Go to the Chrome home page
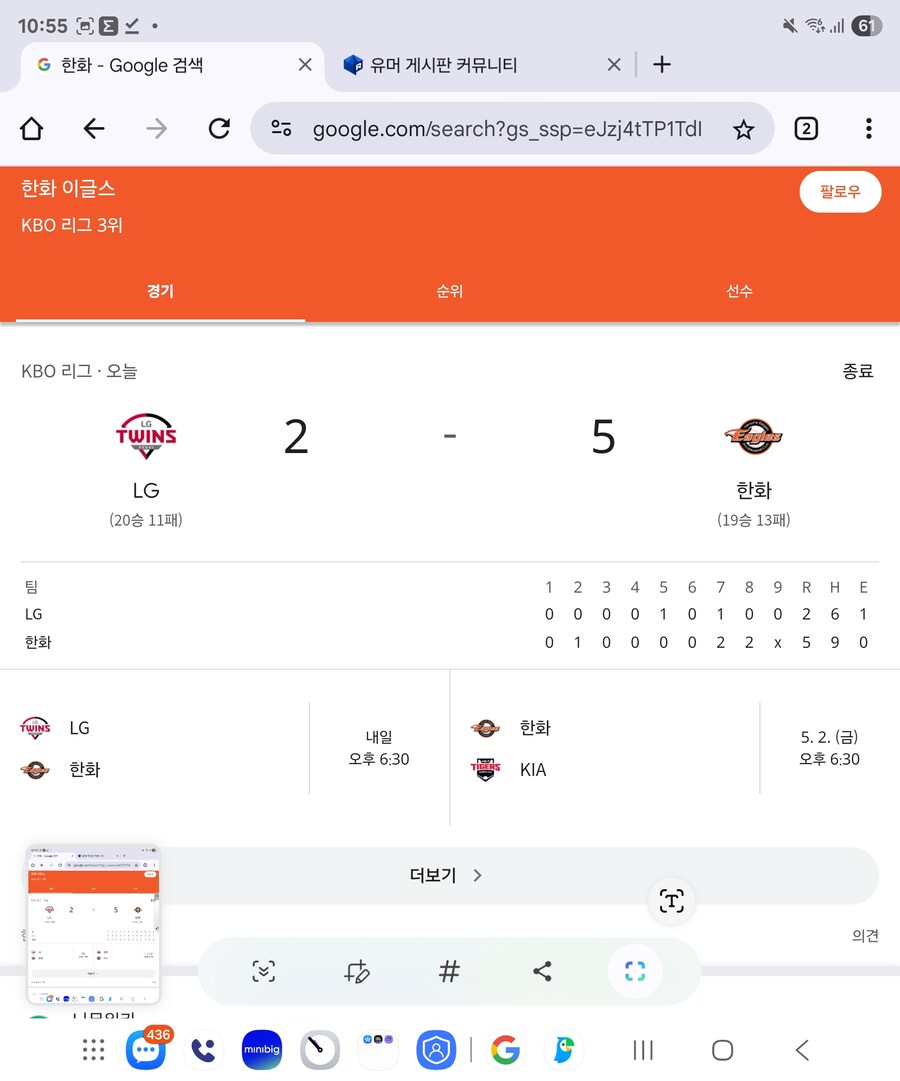900x1081 pixels. tap(32, 129)
